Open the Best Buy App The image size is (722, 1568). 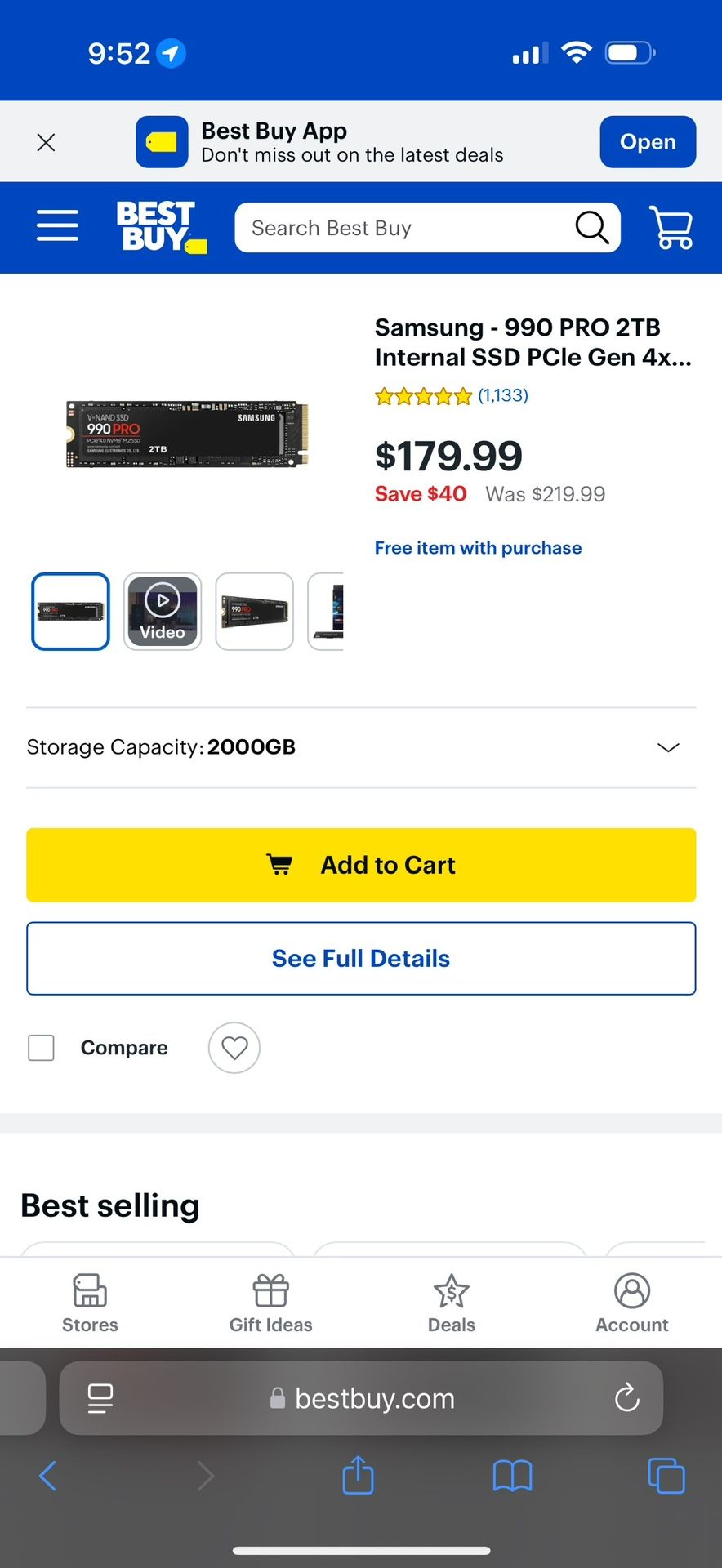coord(648,141)
